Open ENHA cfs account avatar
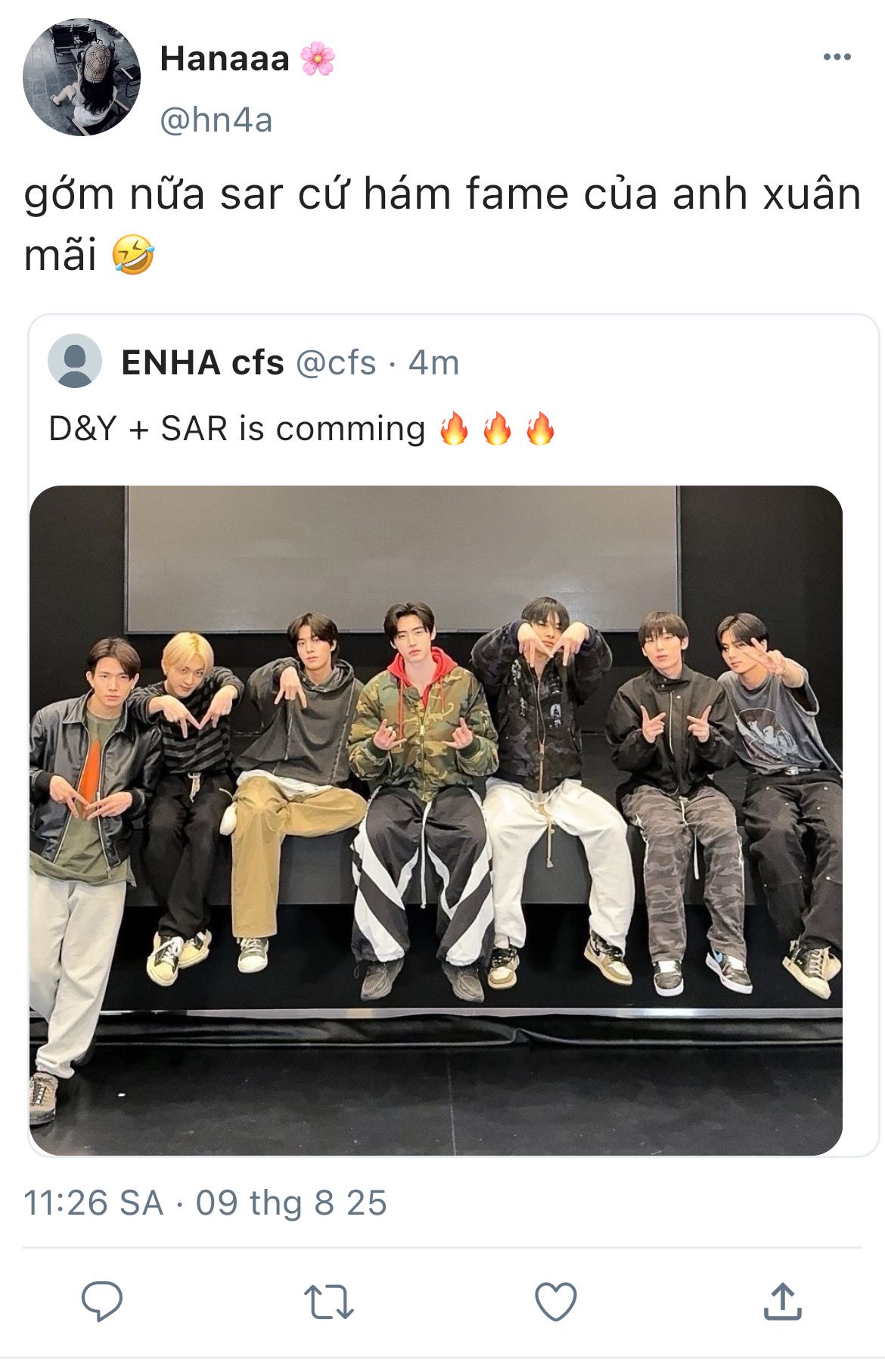The height and width of the screenshot is (1372, 885). (x=75, y=361)
